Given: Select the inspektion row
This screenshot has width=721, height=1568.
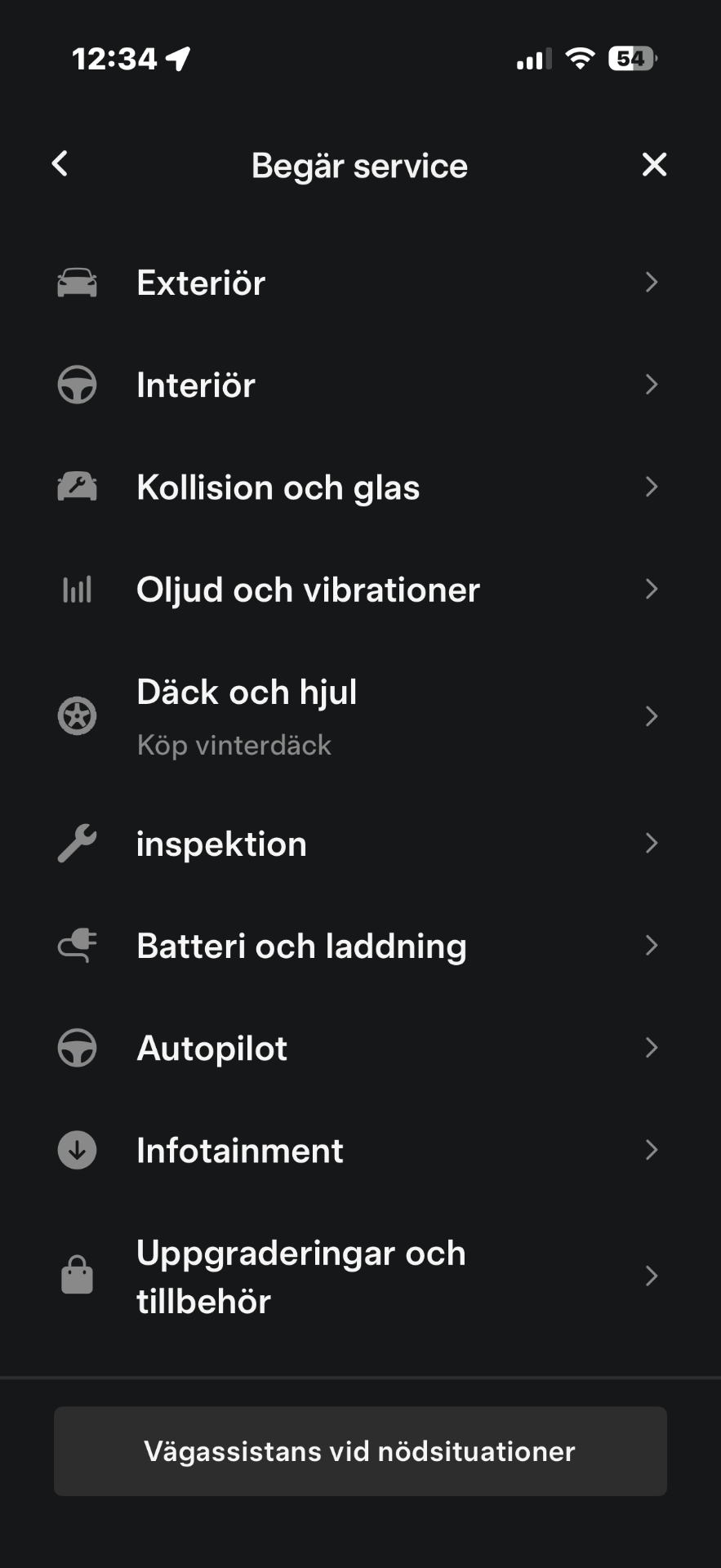Looking at the screenshot, I should coord(359,844).
